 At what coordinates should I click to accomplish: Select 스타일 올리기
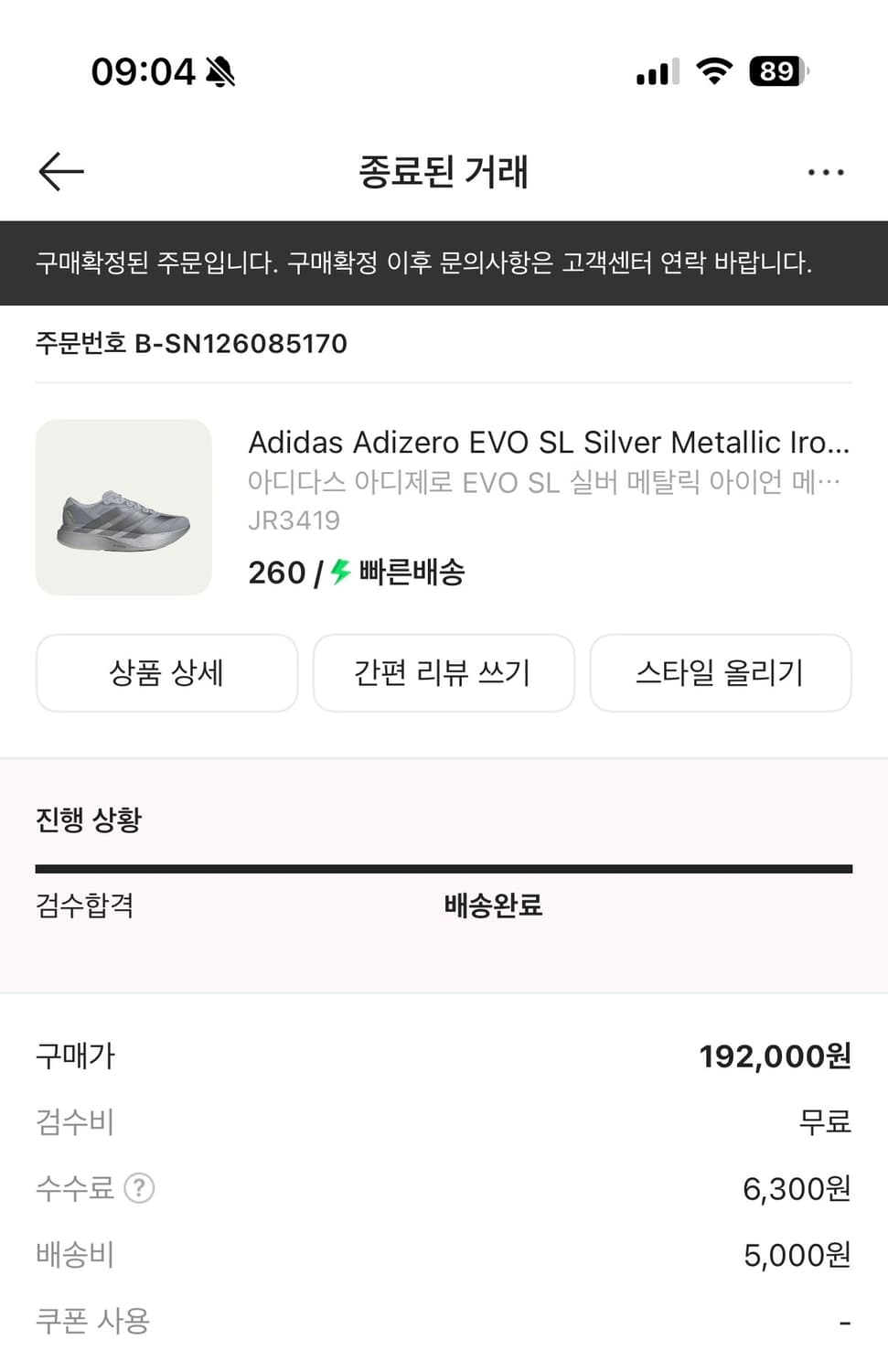coord(721,673)
